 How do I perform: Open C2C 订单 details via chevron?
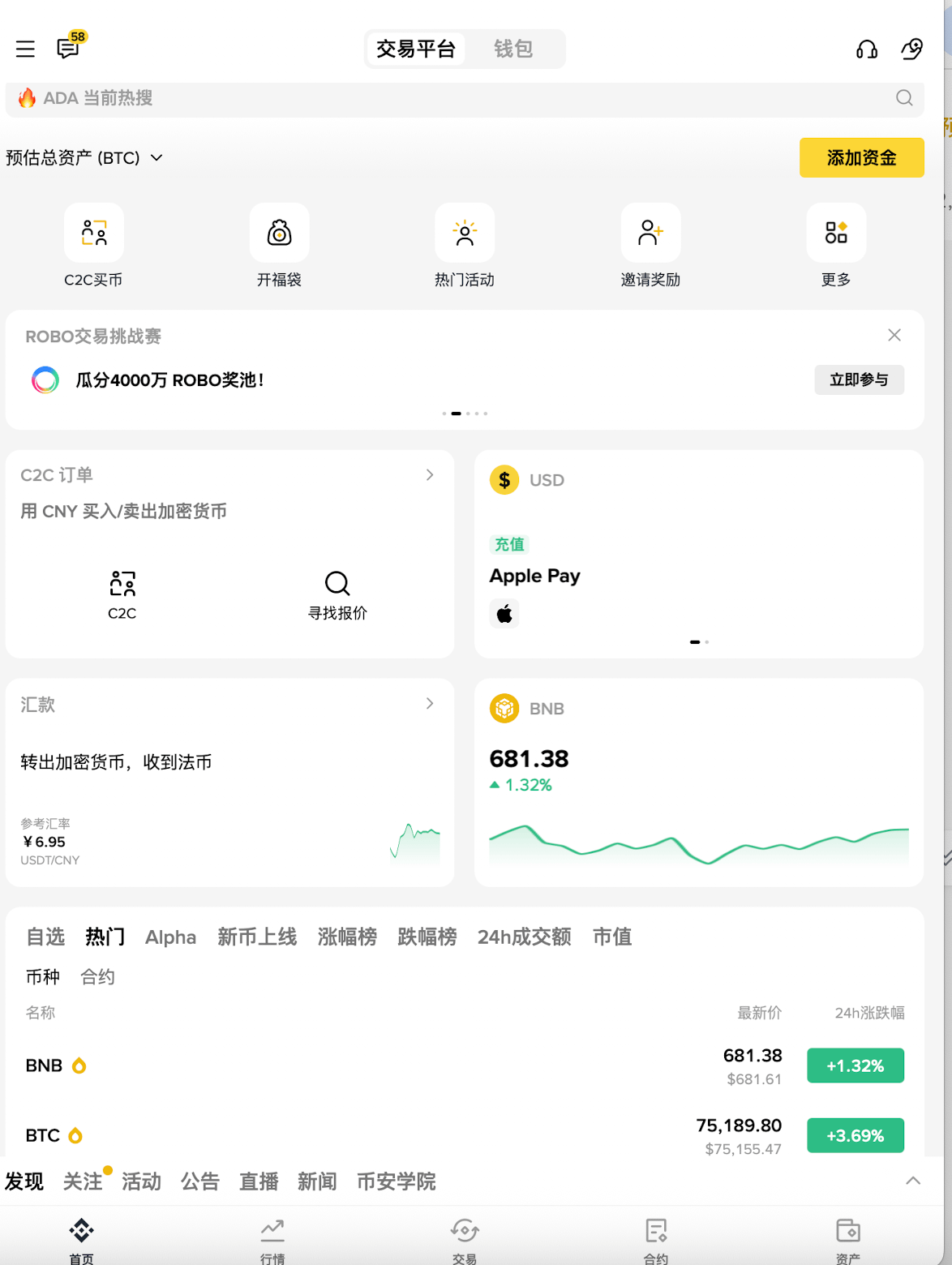coord(430,475)
